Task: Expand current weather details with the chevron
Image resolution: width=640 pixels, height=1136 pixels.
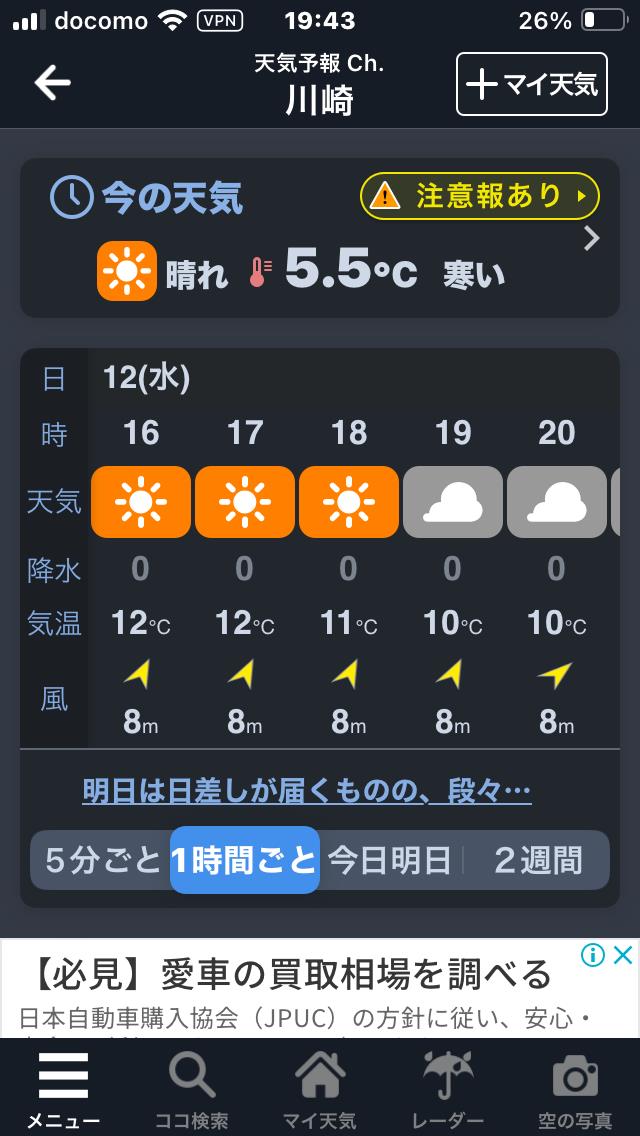Action: (591, 238)
